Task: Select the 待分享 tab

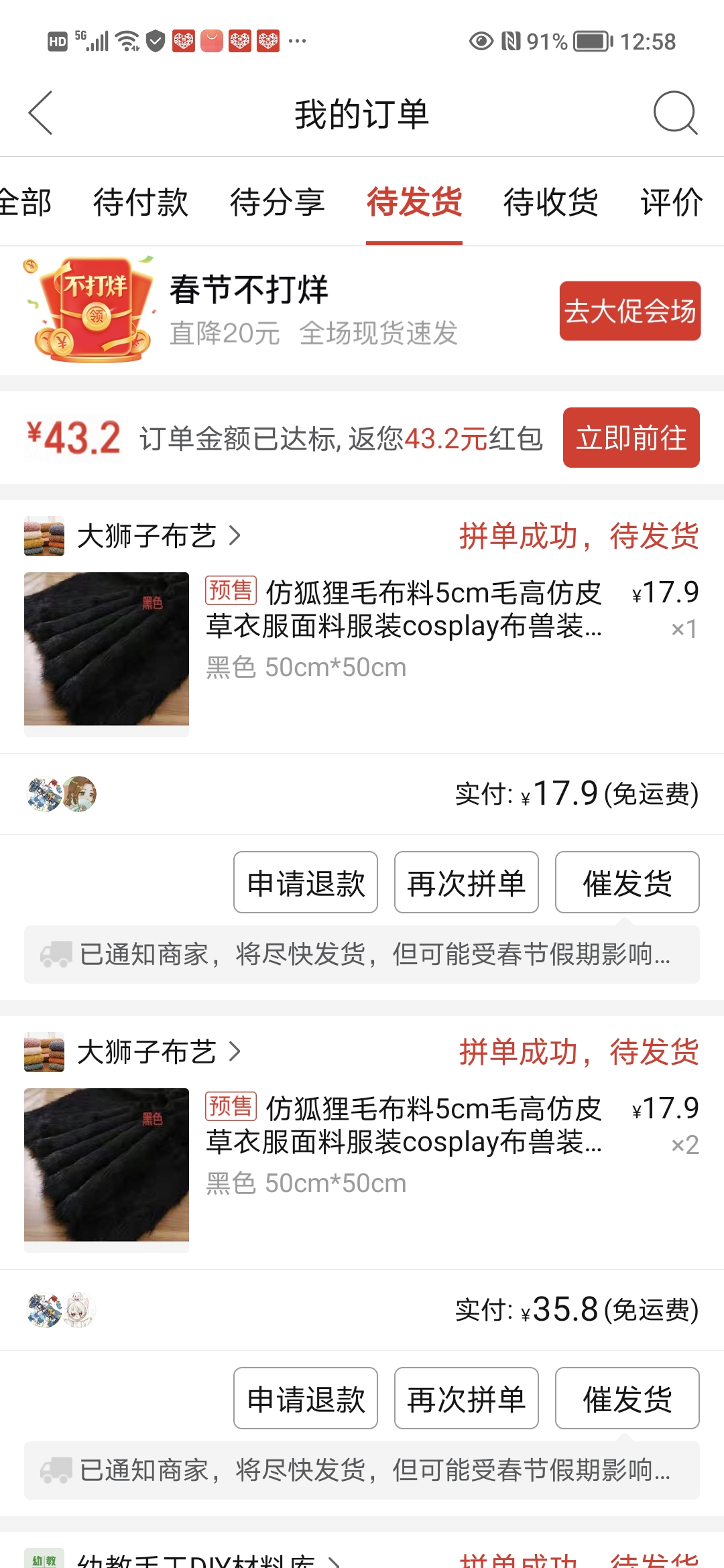Action: point(278,202)
